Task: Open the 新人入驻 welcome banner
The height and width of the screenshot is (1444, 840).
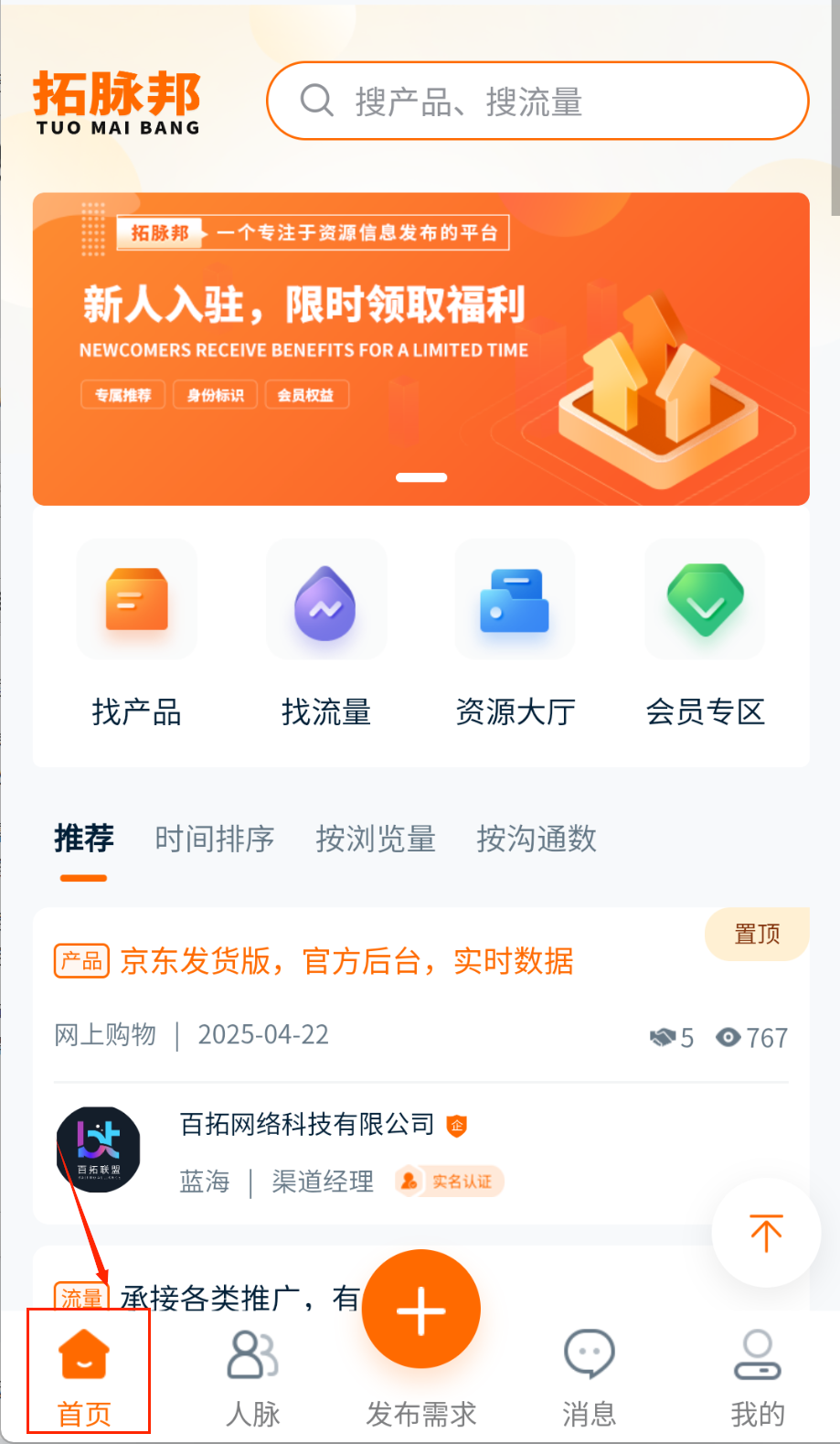Action: point(420,348)
